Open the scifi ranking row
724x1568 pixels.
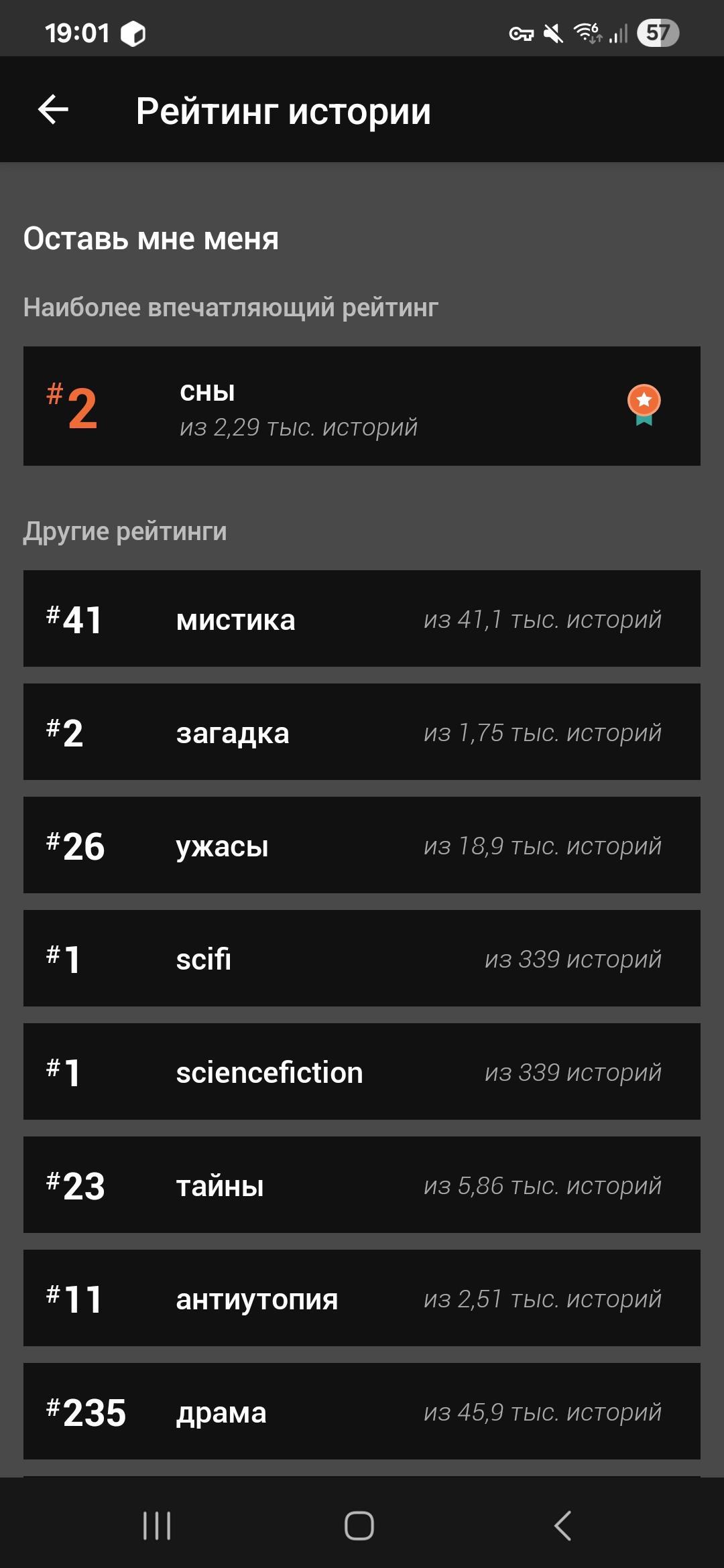pyautogui.click(x=362, y=958)
